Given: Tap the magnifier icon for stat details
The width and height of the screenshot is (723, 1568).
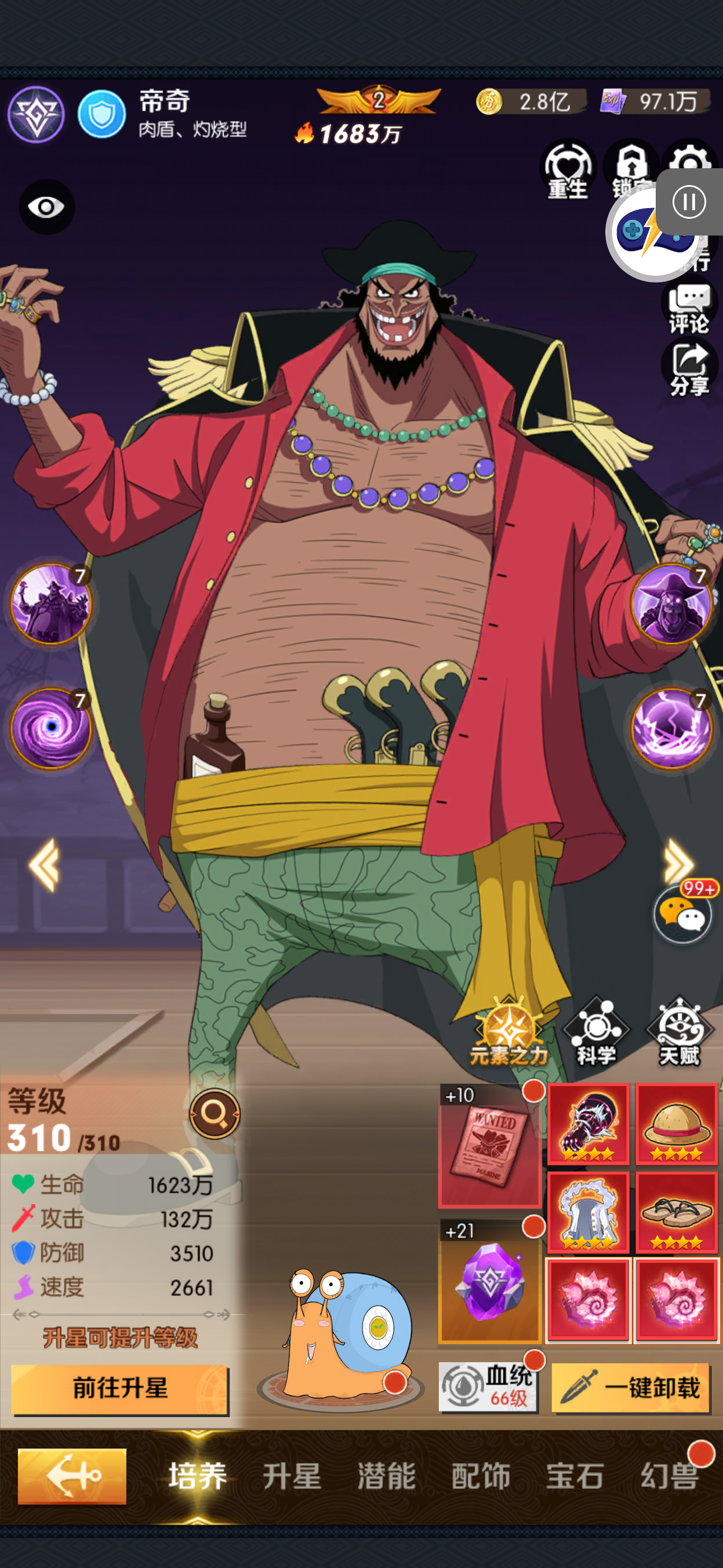Looking at the screenshot, I should (x=214, y=1114).
